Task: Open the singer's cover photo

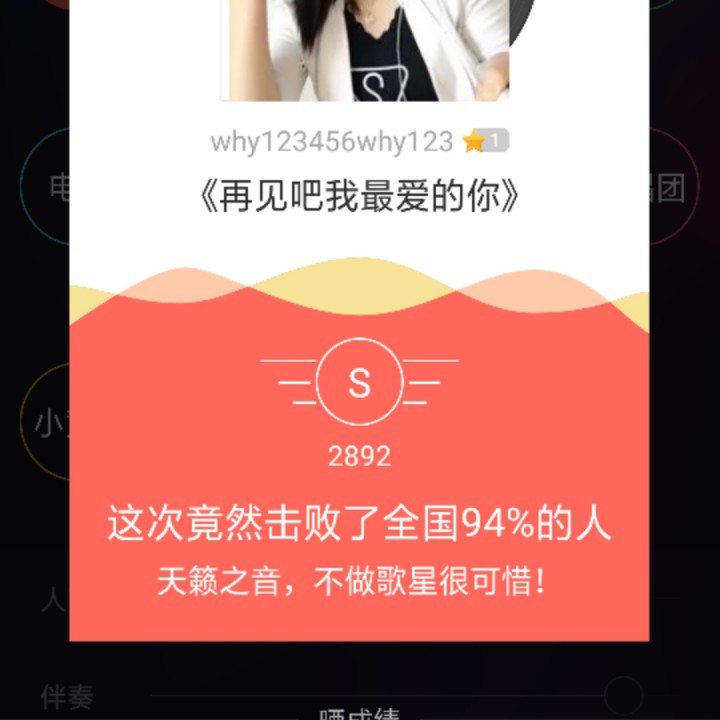Action: click(365, 48)
